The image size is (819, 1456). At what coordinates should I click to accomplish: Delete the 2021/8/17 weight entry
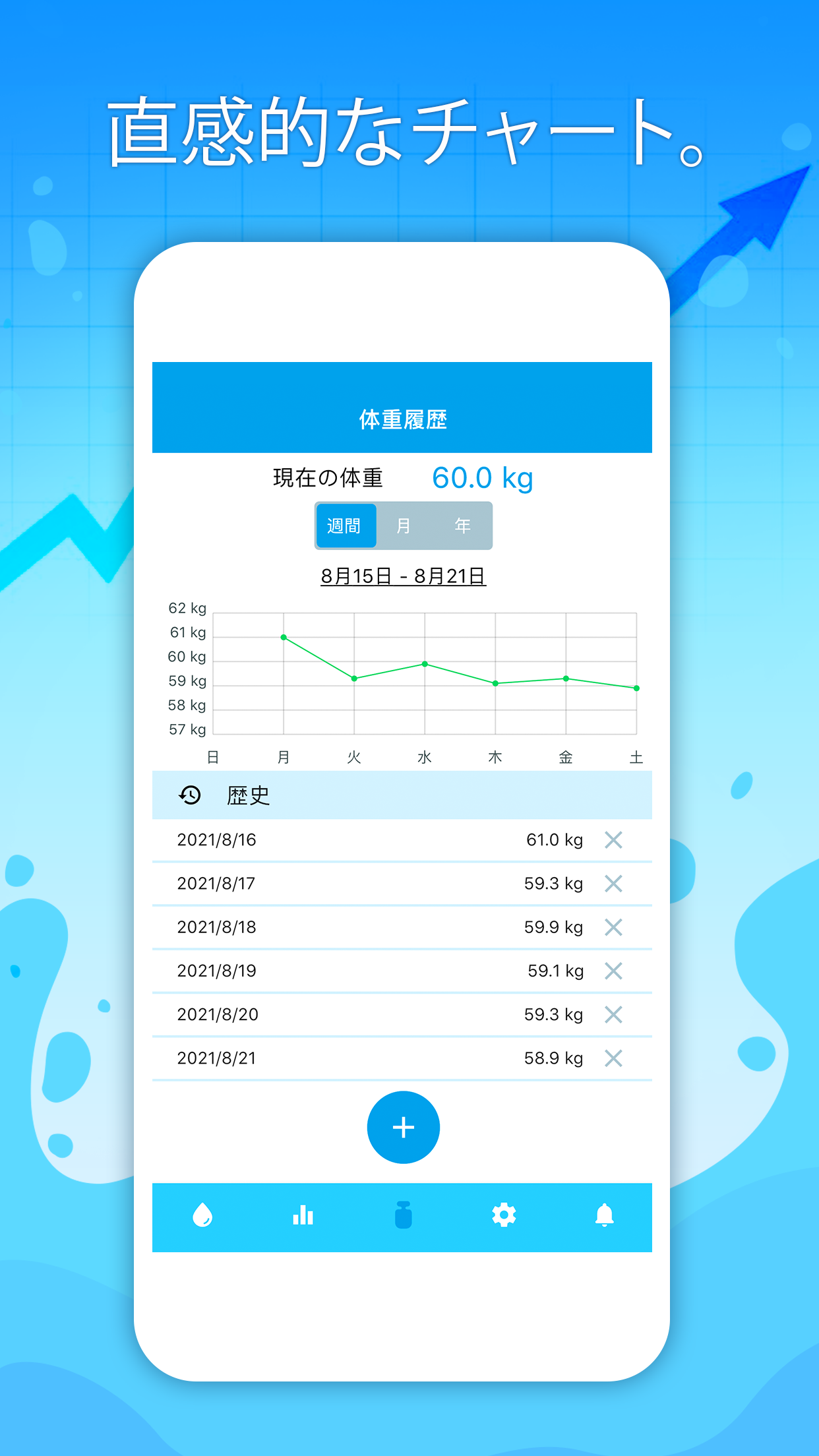tap(613, 884)
